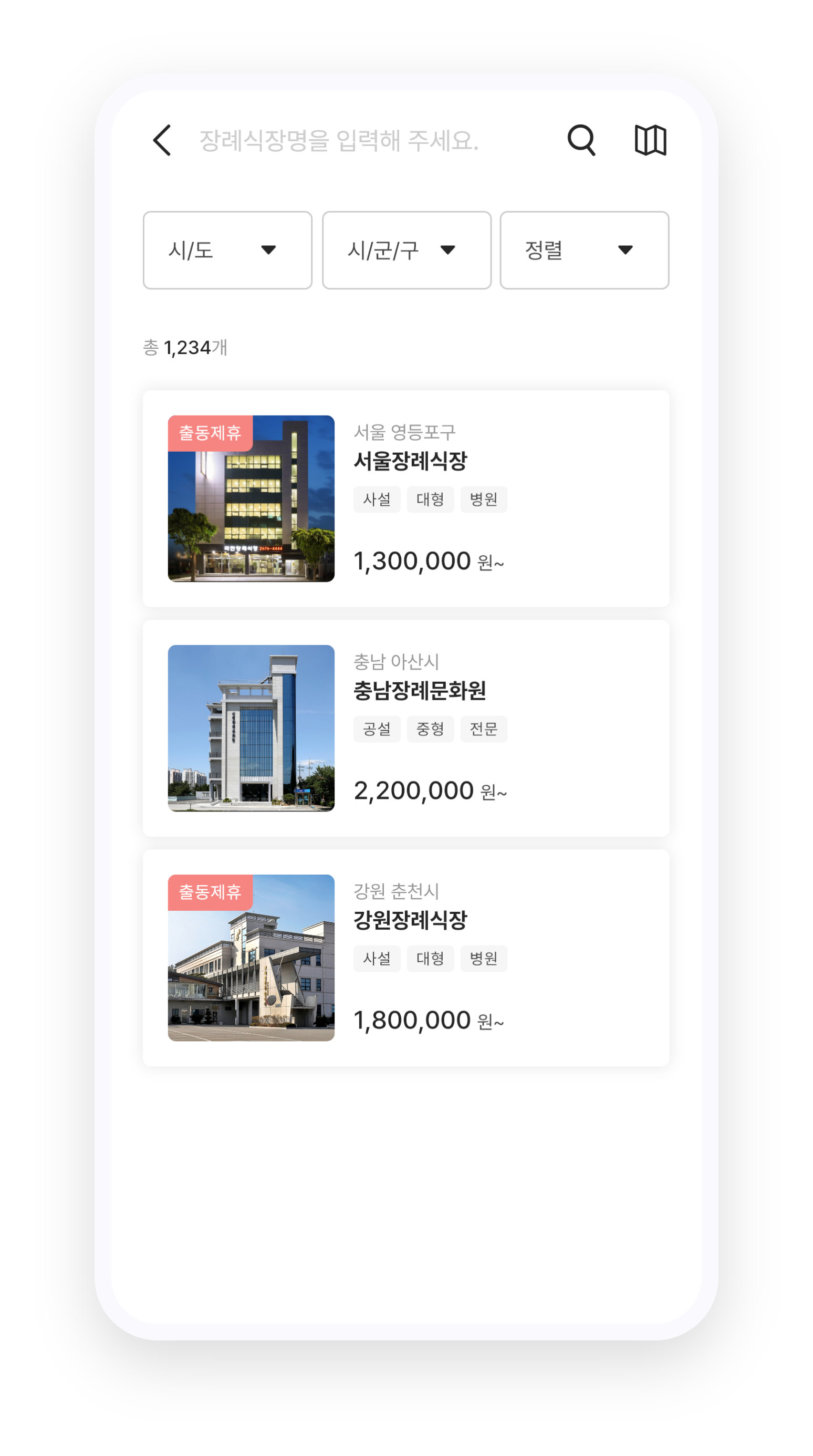Viewport: 813px width, 1456px height.
Task: Expand the 시/도 dropdown
Action: click(x=228, y=251)
